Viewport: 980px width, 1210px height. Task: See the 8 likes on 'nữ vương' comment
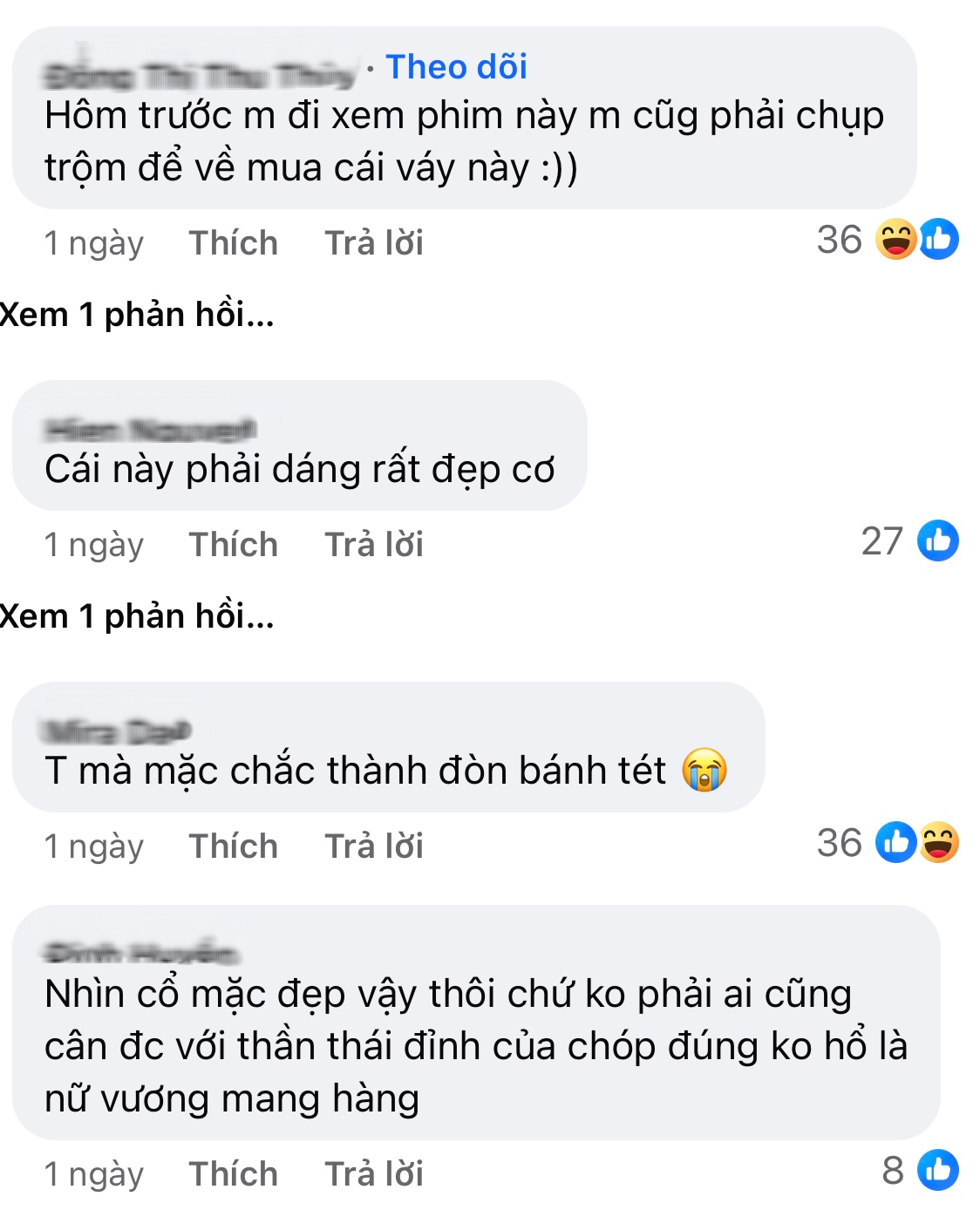pyautogui.click(x=920, y=1171)
